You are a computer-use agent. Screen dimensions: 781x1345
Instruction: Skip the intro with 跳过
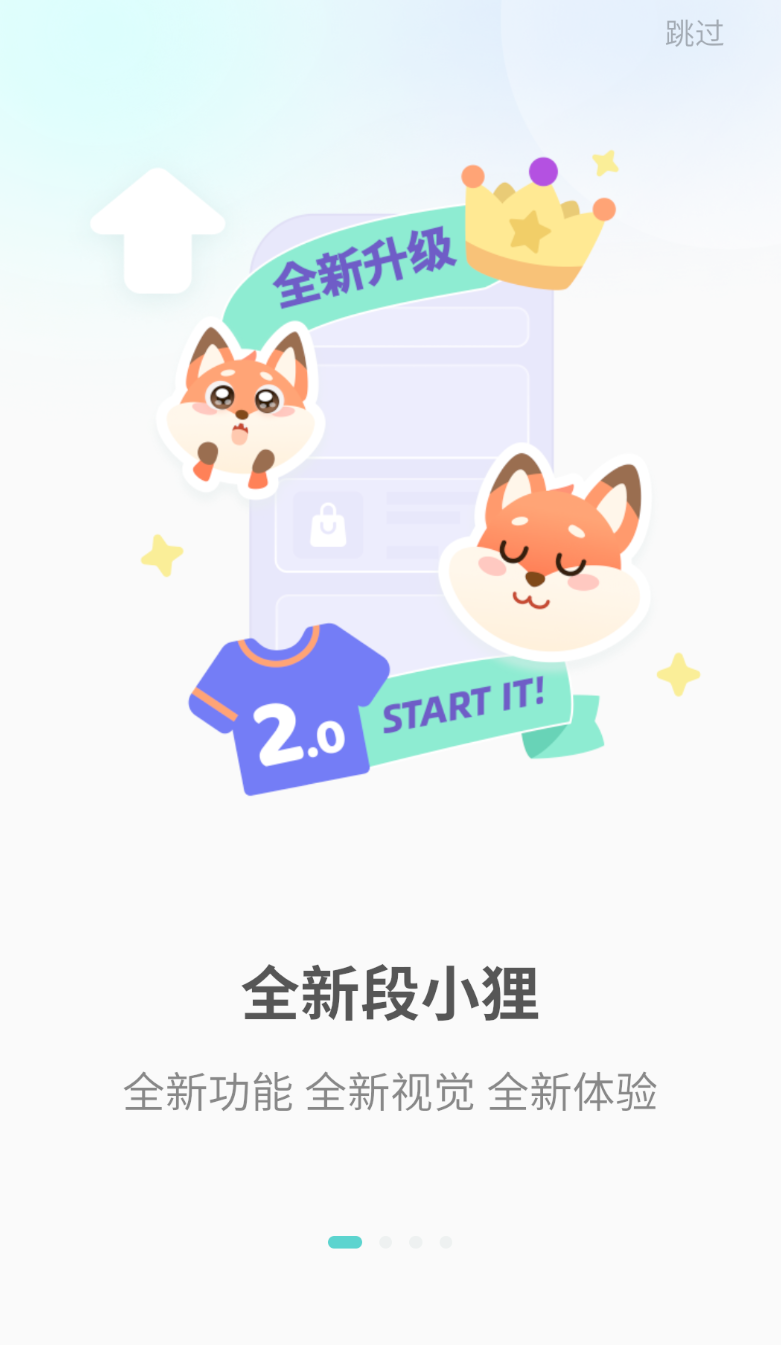[694, 33]
